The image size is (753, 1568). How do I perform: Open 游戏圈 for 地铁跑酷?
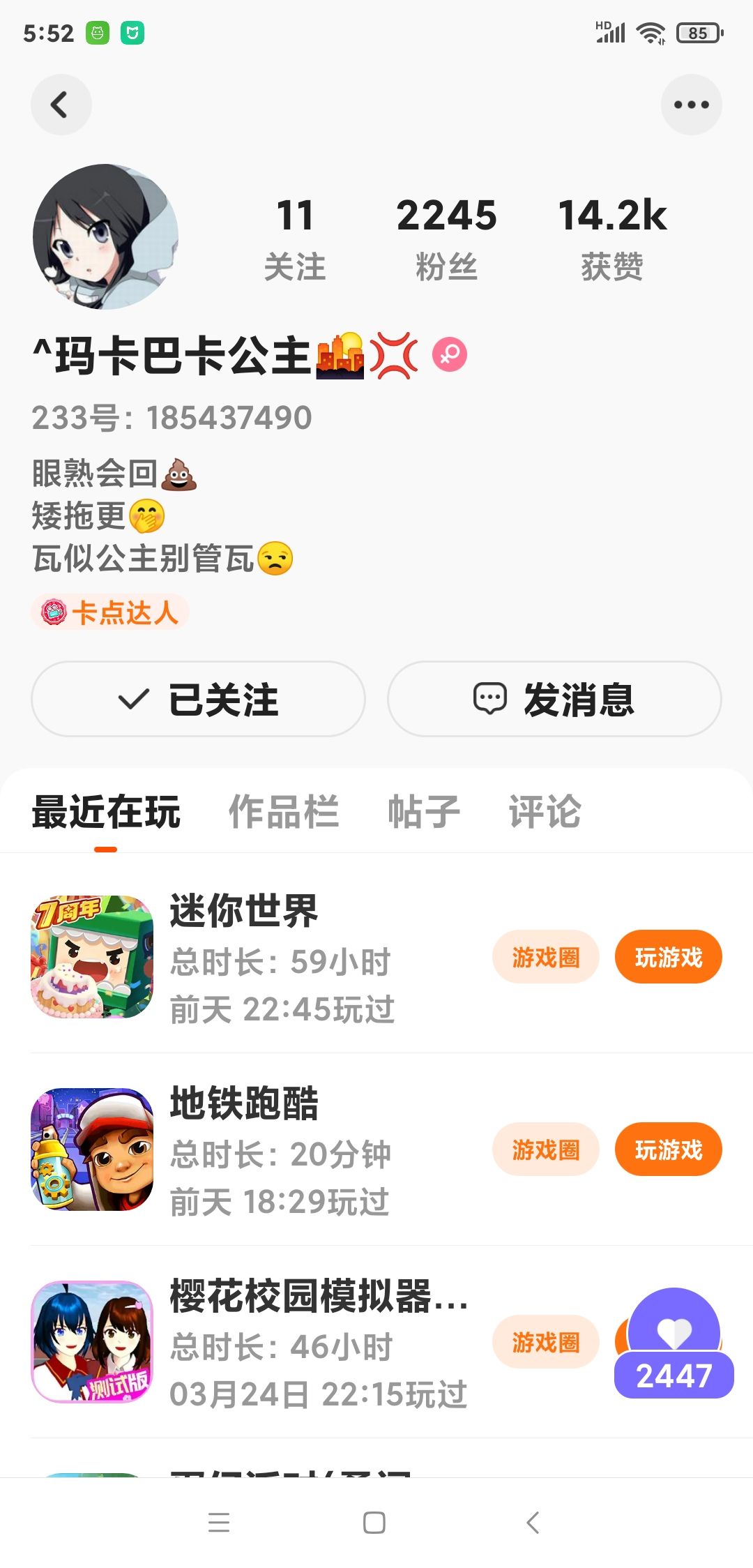click(x=545, y=1149)
